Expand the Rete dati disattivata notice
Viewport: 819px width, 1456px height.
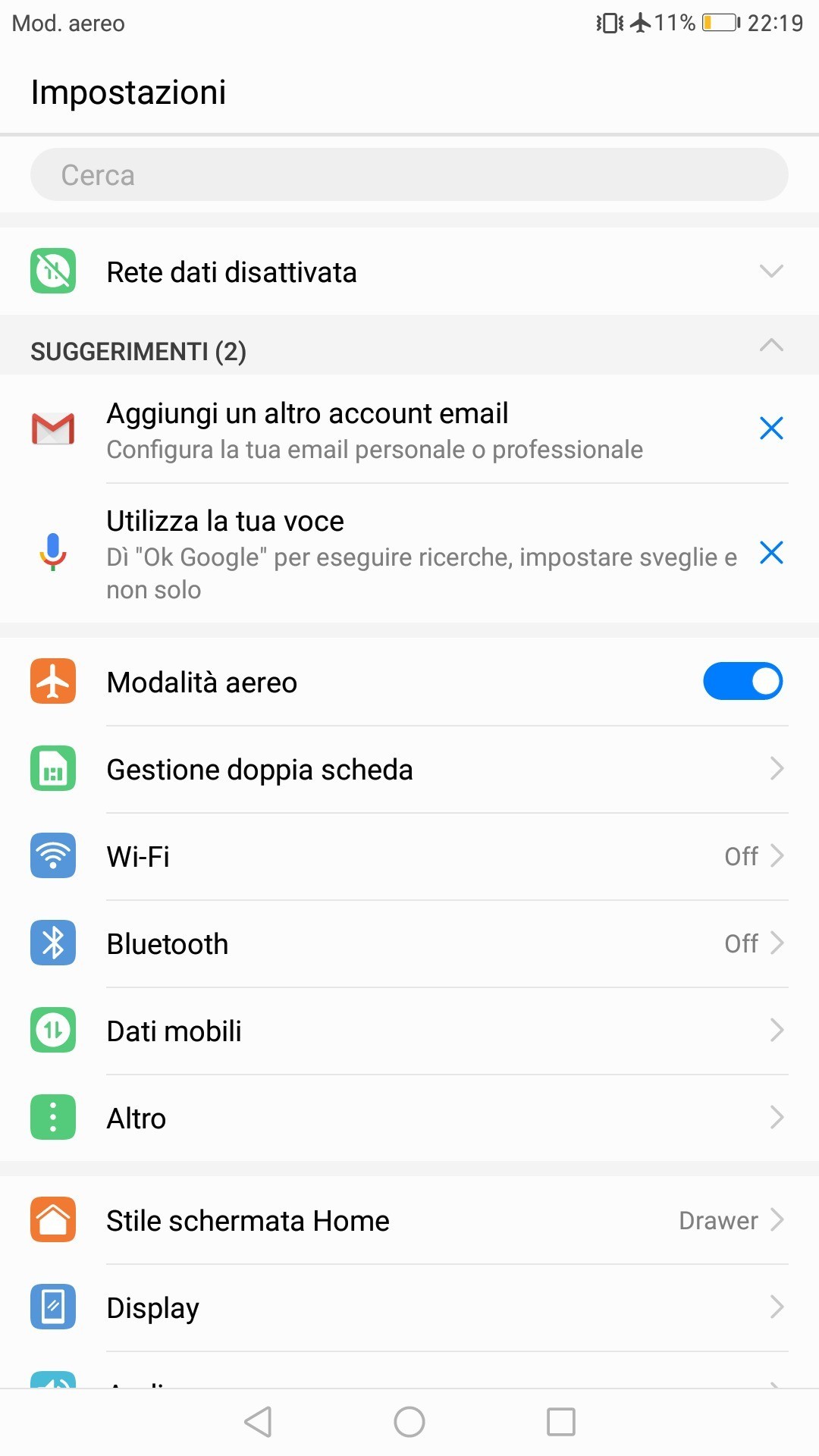click(x=770, y=271)
